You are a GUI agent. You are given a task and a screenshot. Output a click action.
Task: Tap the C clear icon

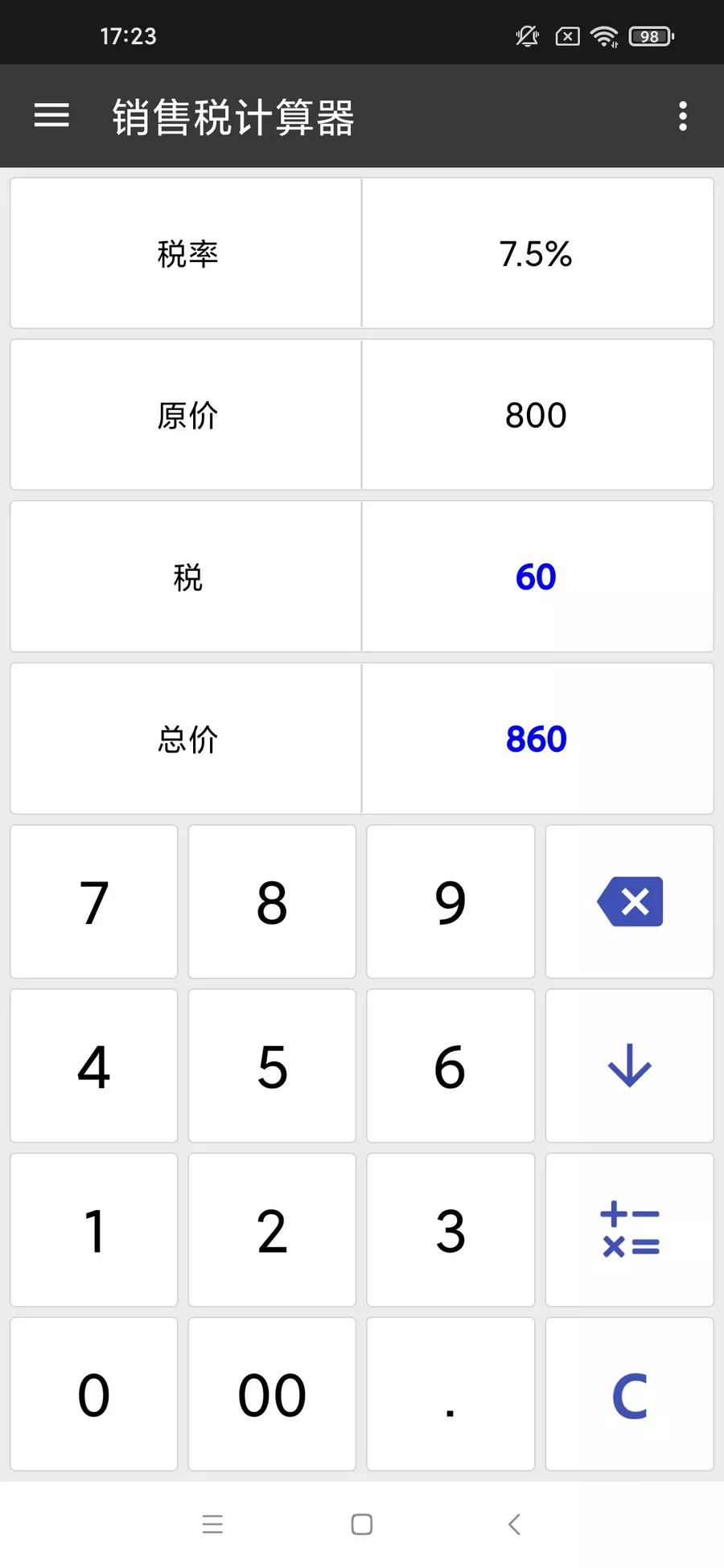(x=629, y=1395)
